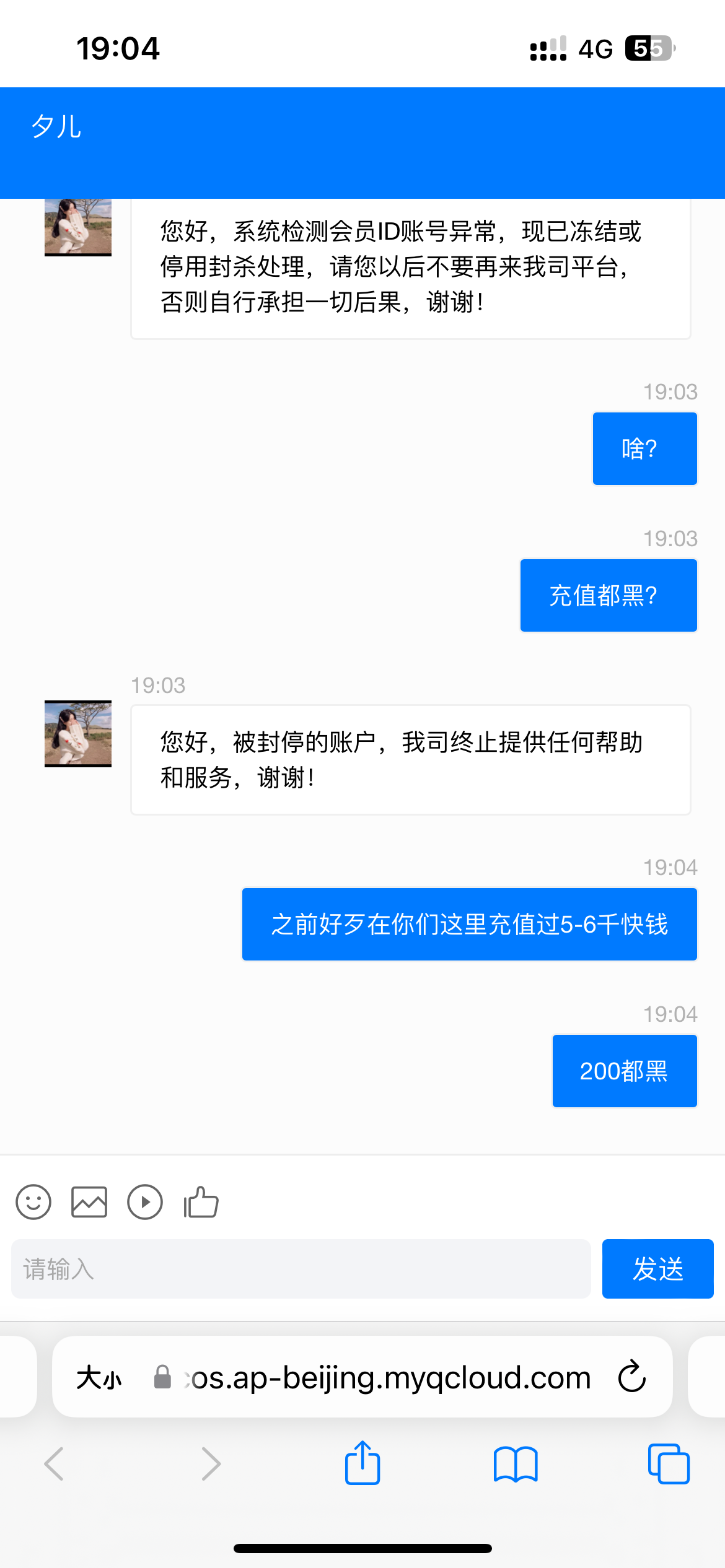Tap the thumbs-up like icon
725x1568 pixels.
pyautogui.click(x=201, y=1202)
